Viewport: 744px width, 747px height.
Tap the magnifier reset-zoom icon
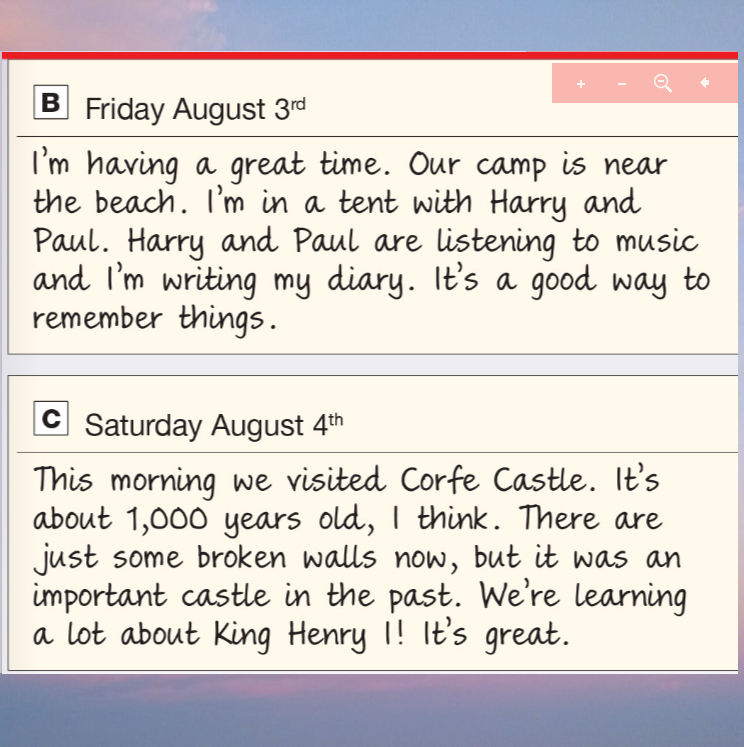click(x=663, y=83)
